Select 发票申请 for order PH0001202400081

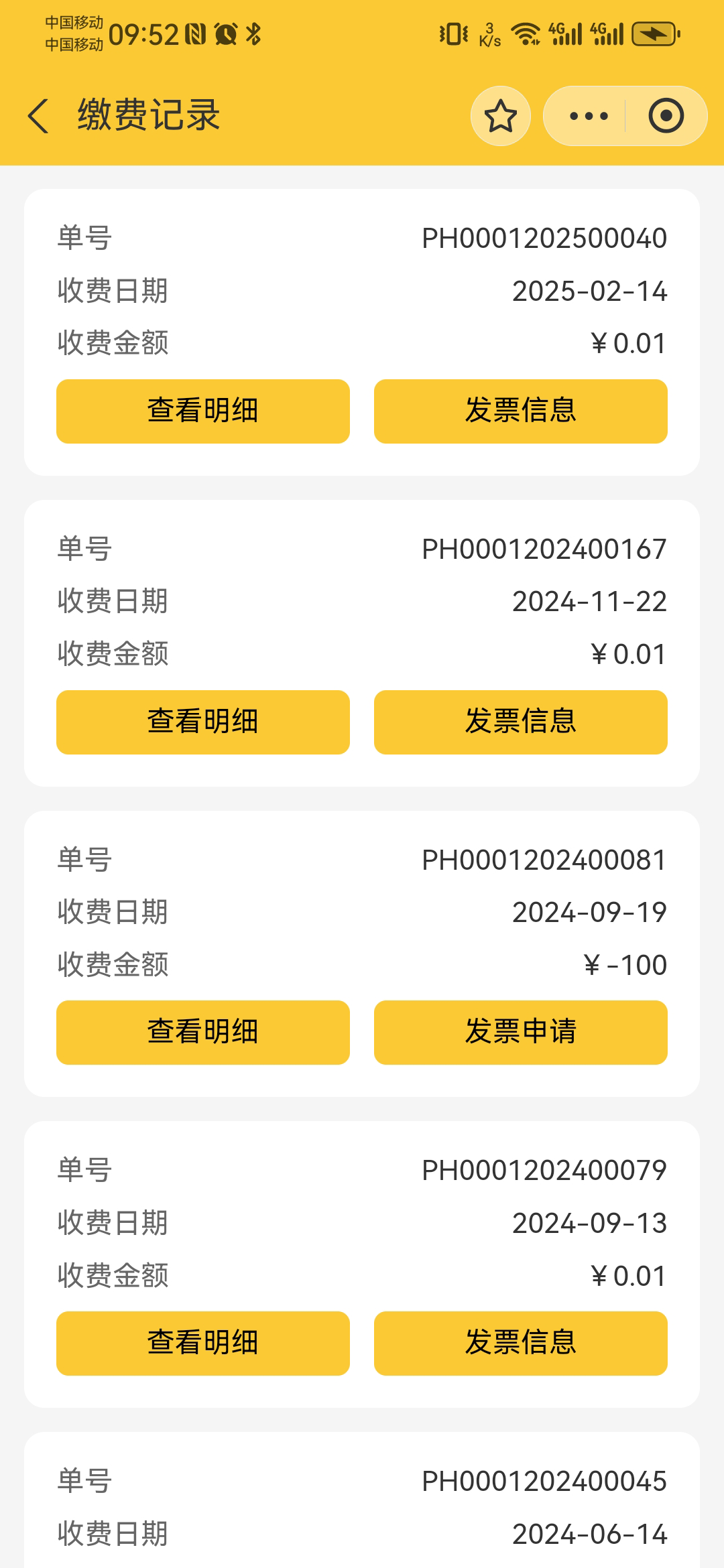click(521, 1033)
